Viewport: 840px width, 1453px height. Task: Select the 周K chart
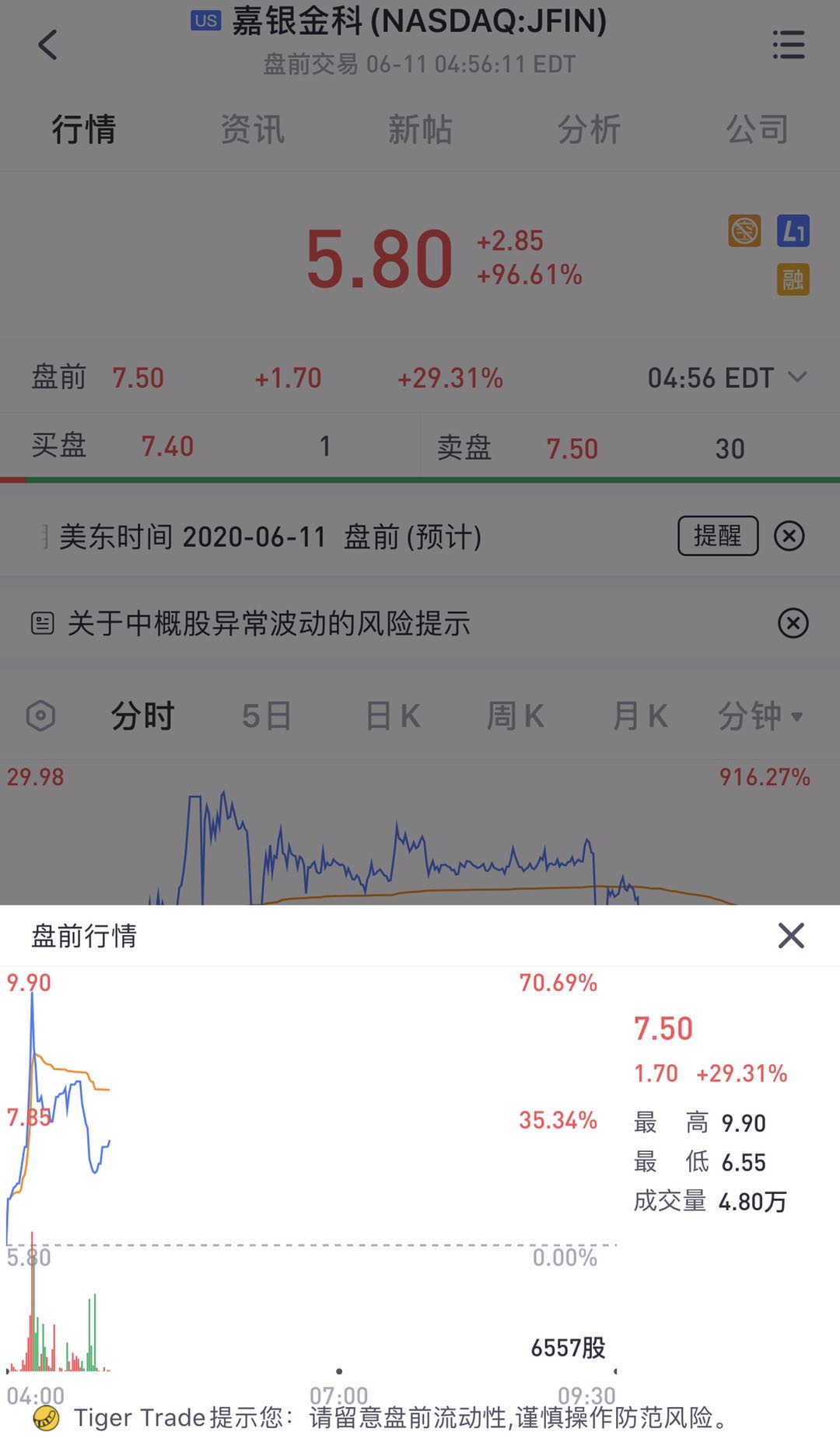(515, 716)
